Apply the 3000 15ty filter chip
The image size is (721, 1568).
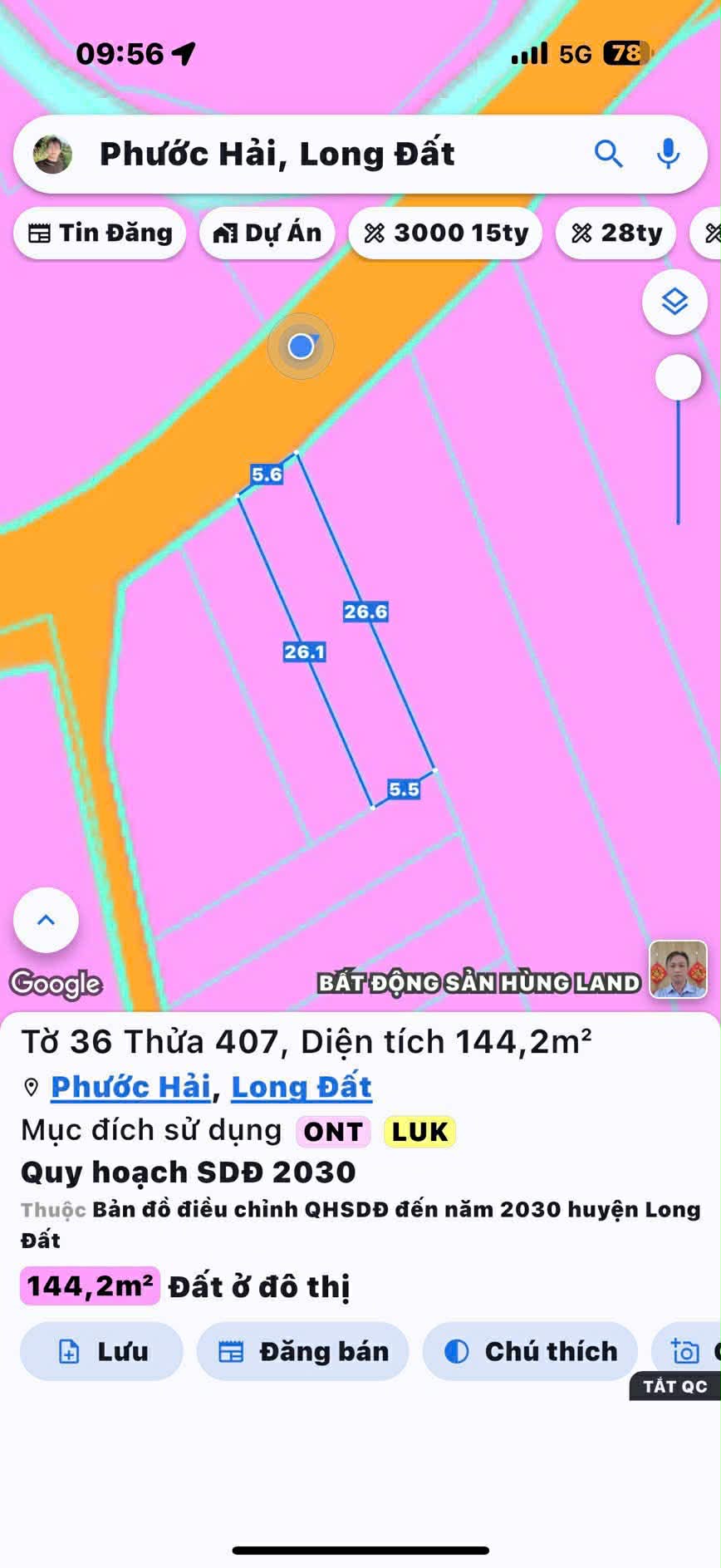[x=445, y=233]
